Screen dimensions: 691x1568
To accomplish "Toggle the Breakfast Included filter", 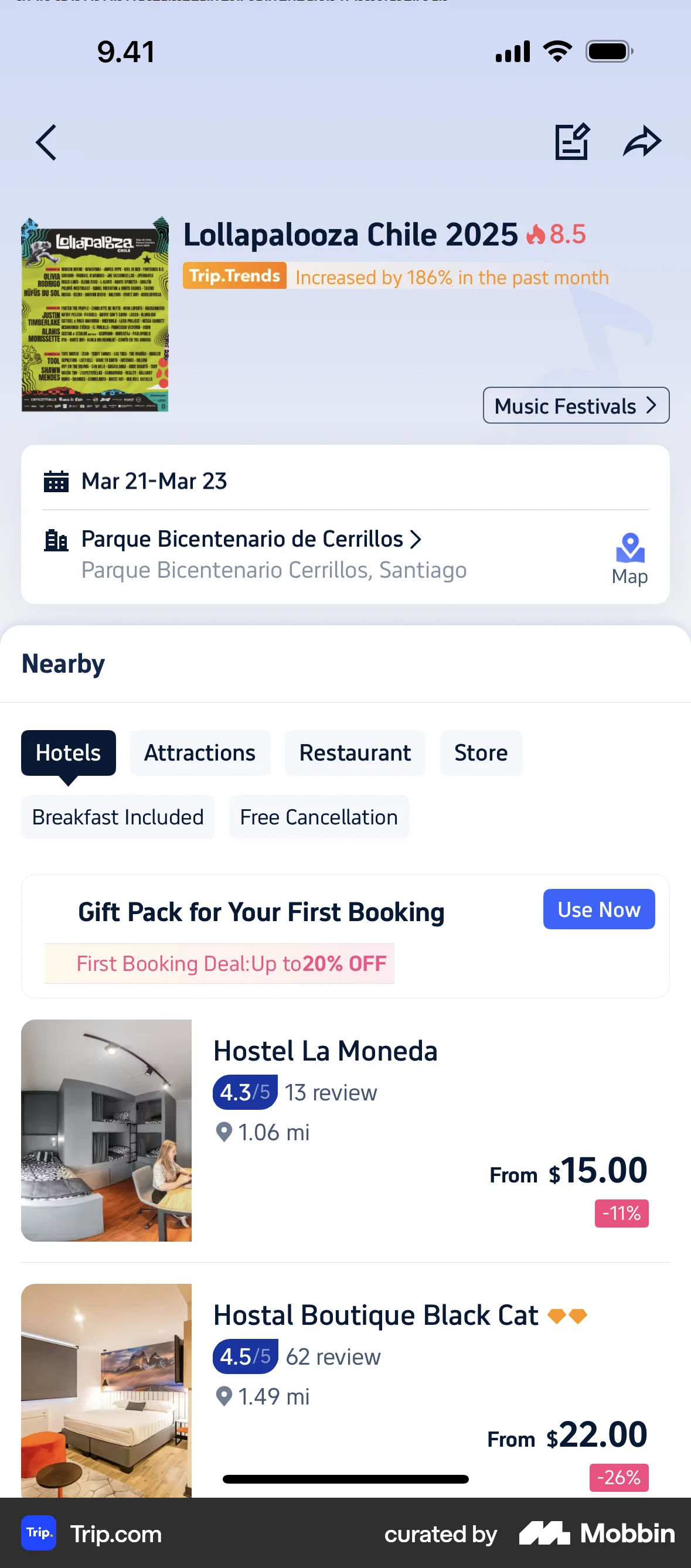I will pyautogui.click(x=118, y=817).
